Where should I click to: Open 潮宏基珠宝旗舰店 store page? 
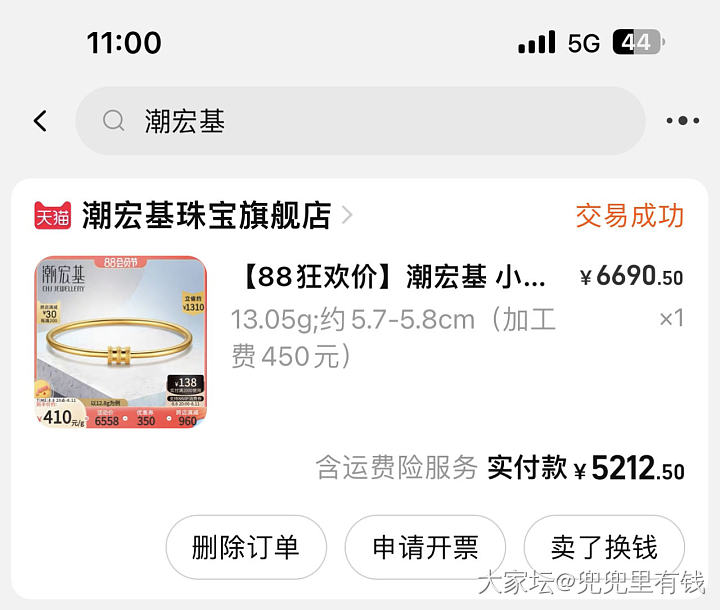(x=206, y=215)
